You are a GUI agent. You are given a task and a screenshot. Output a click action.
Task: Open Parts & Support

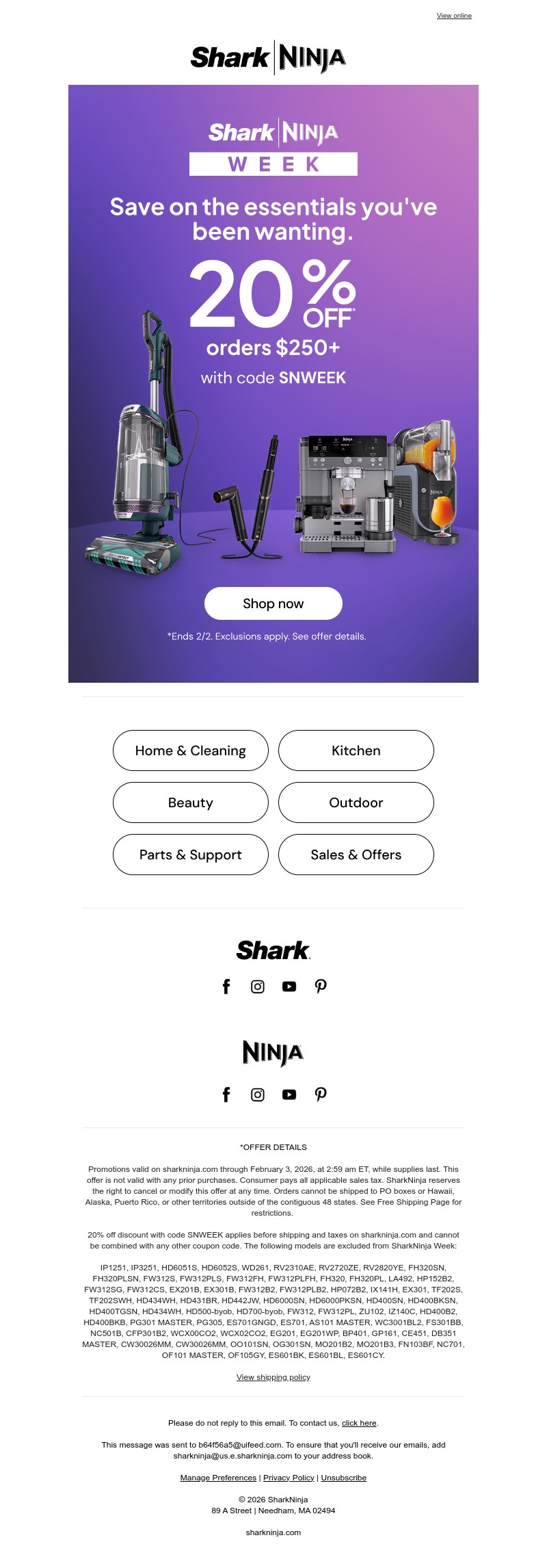[190, 854]
